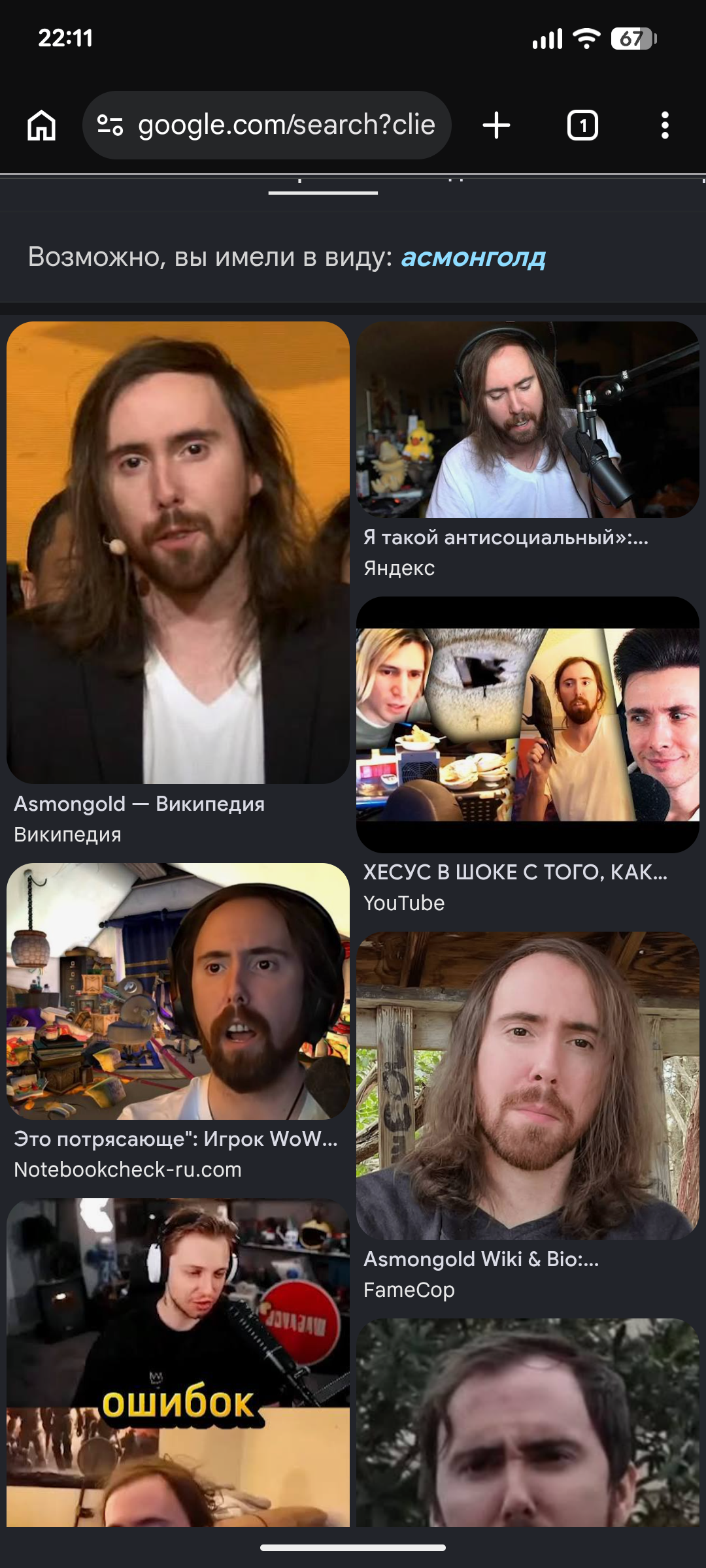706x1568 pixels.
Task: Tap the site settings icon in address bar
Action: (x=110, y=125)
